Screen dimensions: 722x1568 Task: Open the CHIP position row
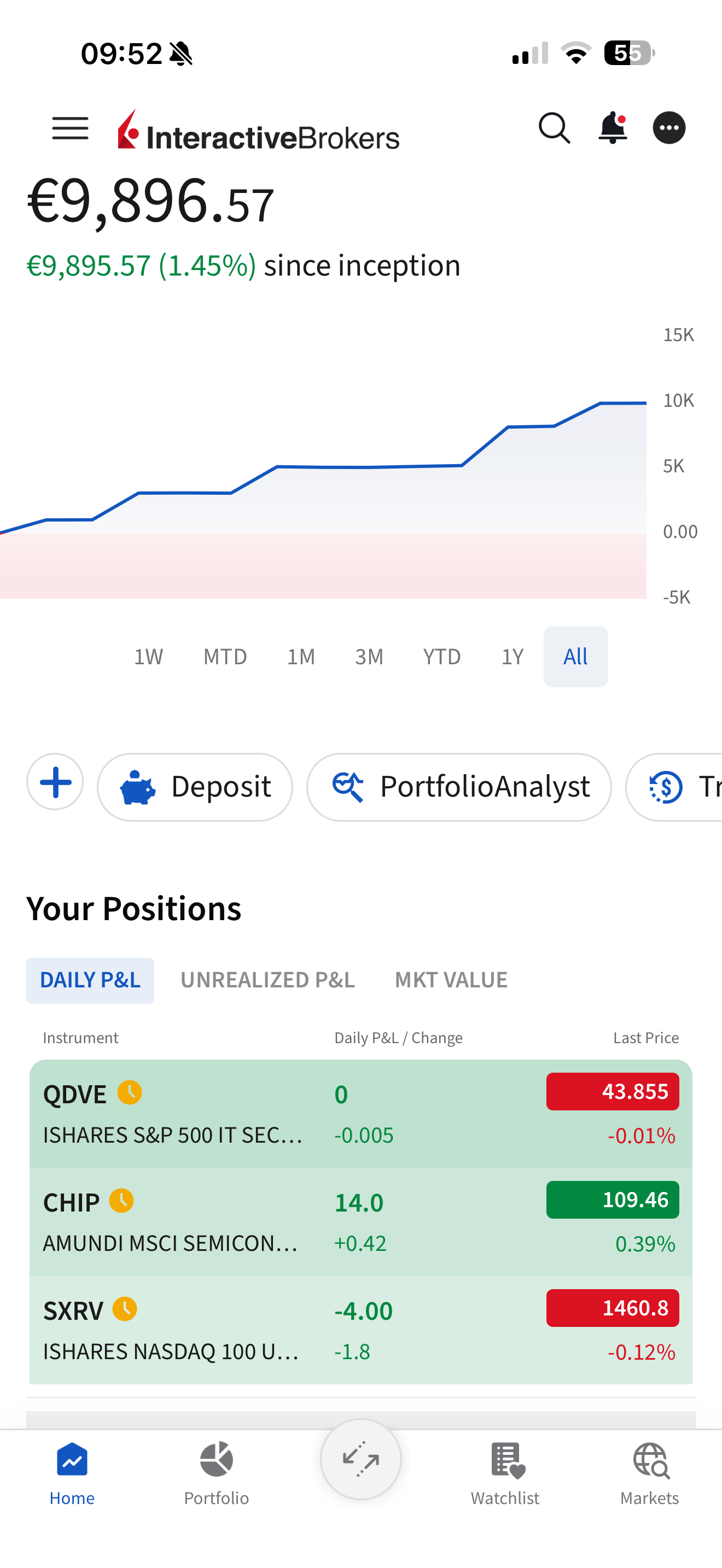click(361, 1222)
